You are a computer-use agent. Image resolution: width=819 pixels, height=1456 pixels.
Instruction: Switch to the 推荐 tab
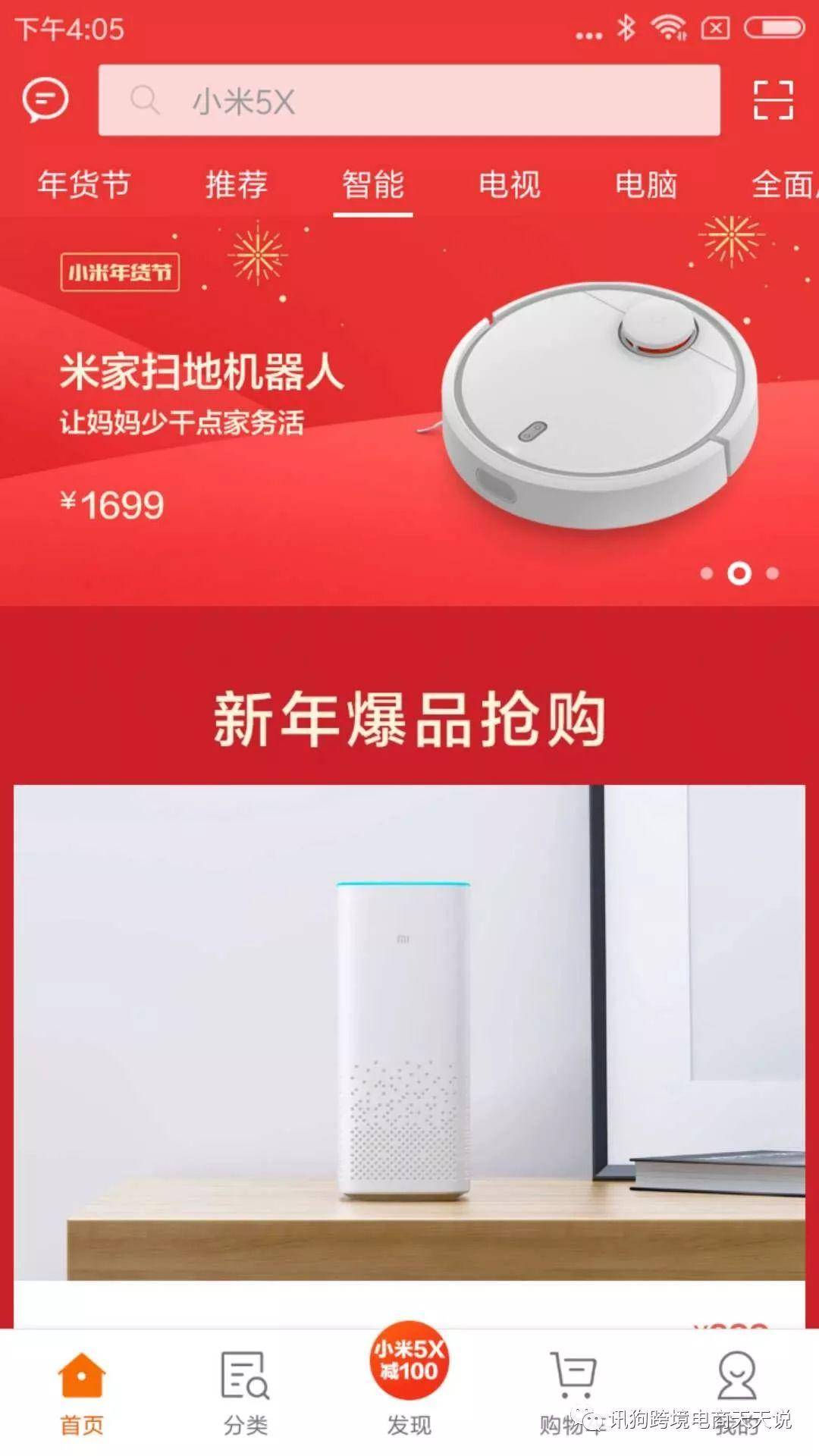[236, 184]
